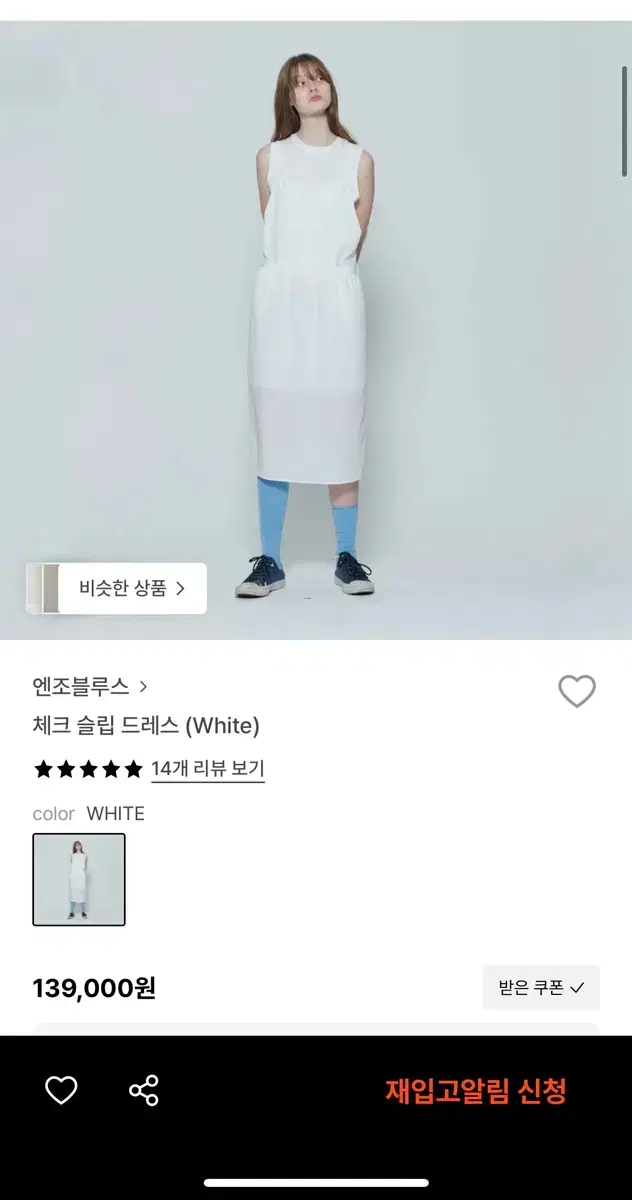Like the product in the bottom bar

(x=61, y=1090)
